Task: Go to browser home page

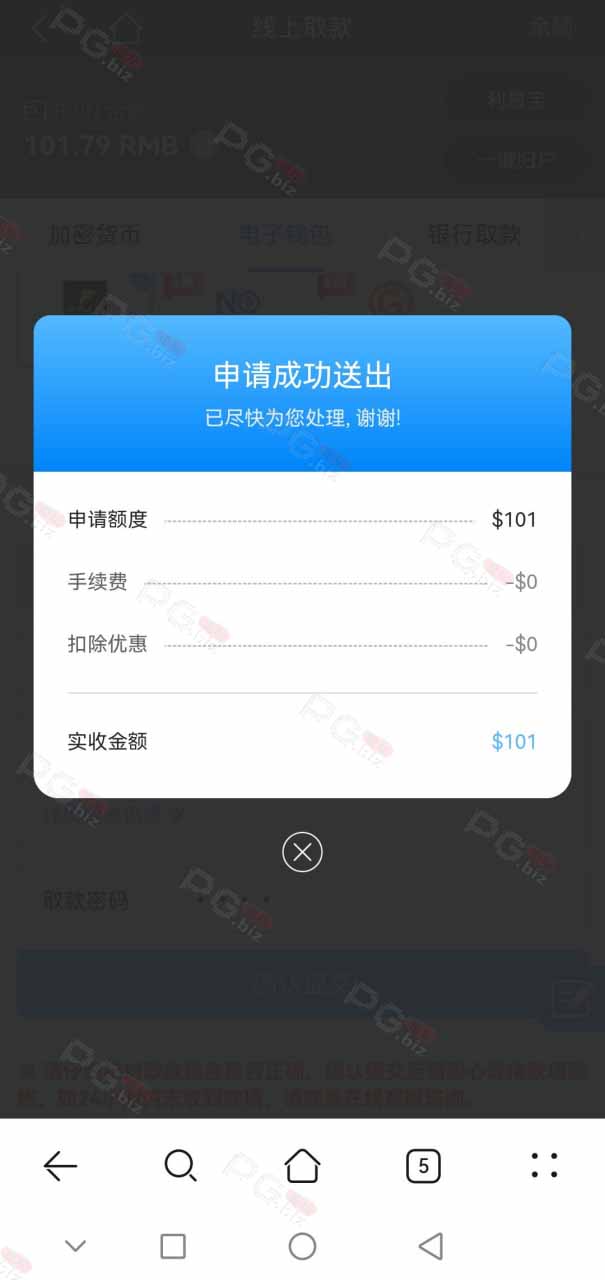Action: click(x=302, y=1165)
